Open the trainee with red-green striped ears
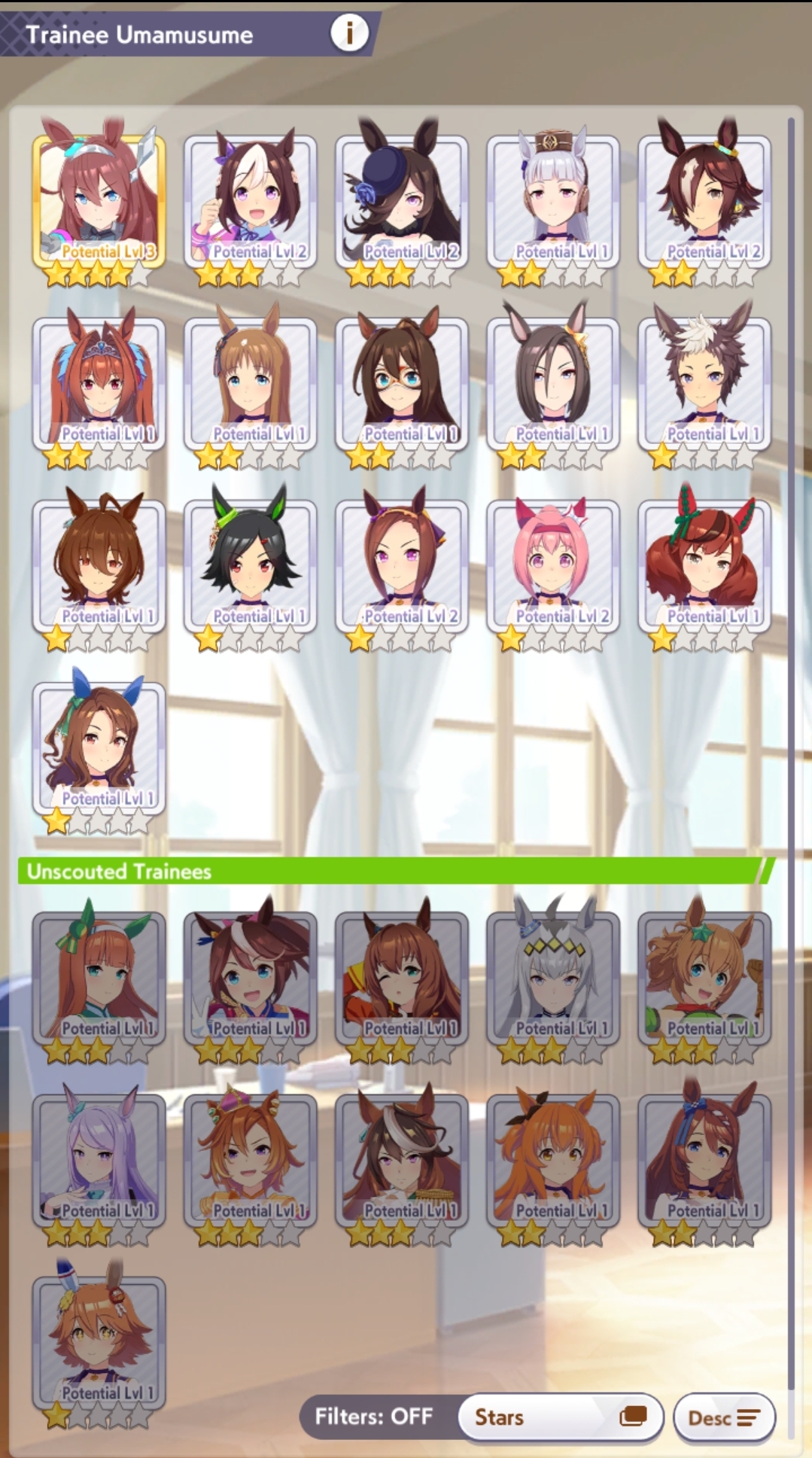 click(704, 568)
